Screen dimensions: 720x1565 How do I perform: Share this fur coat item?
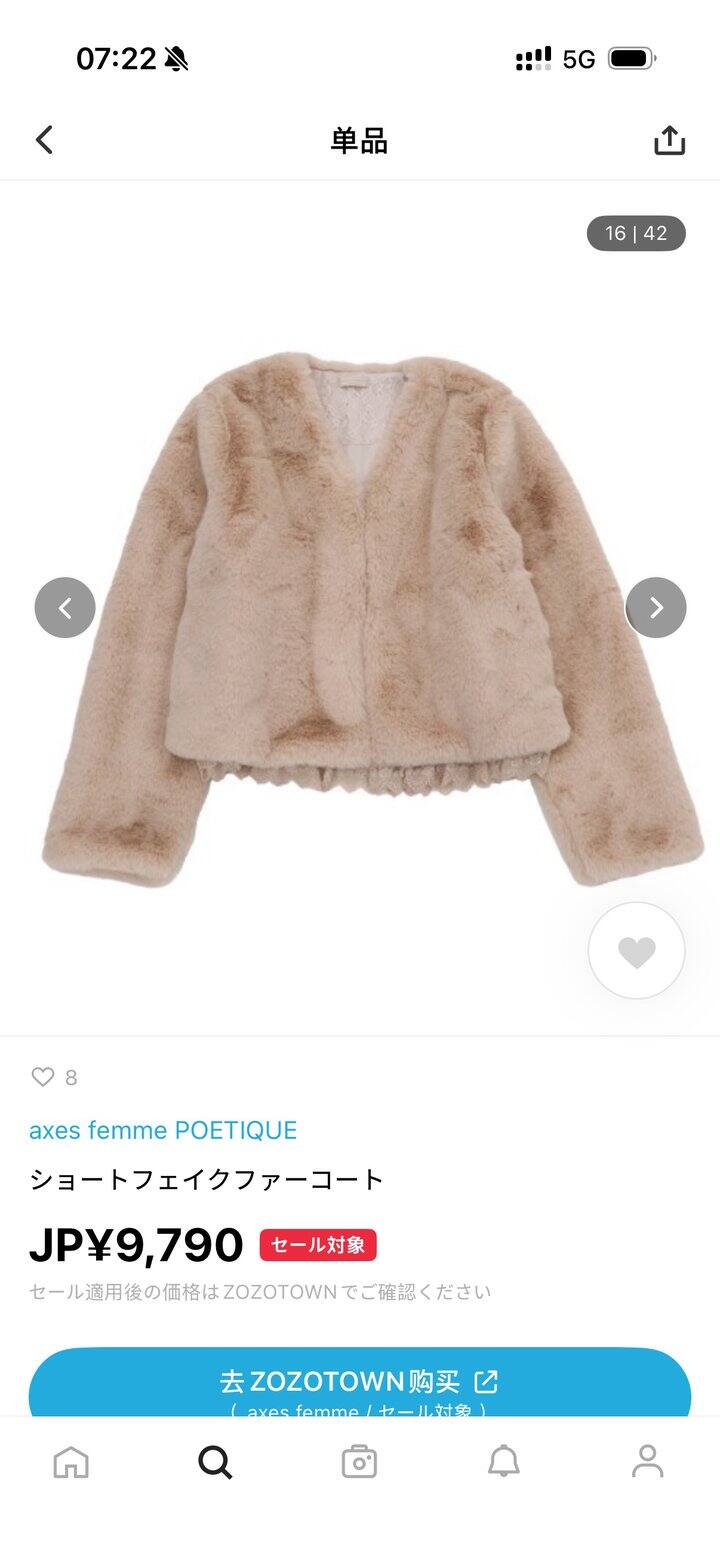point(669,141)
